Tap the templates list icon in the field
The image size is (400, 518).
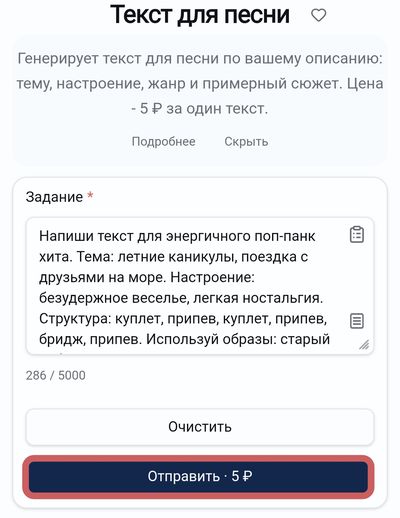click(357, 321)
